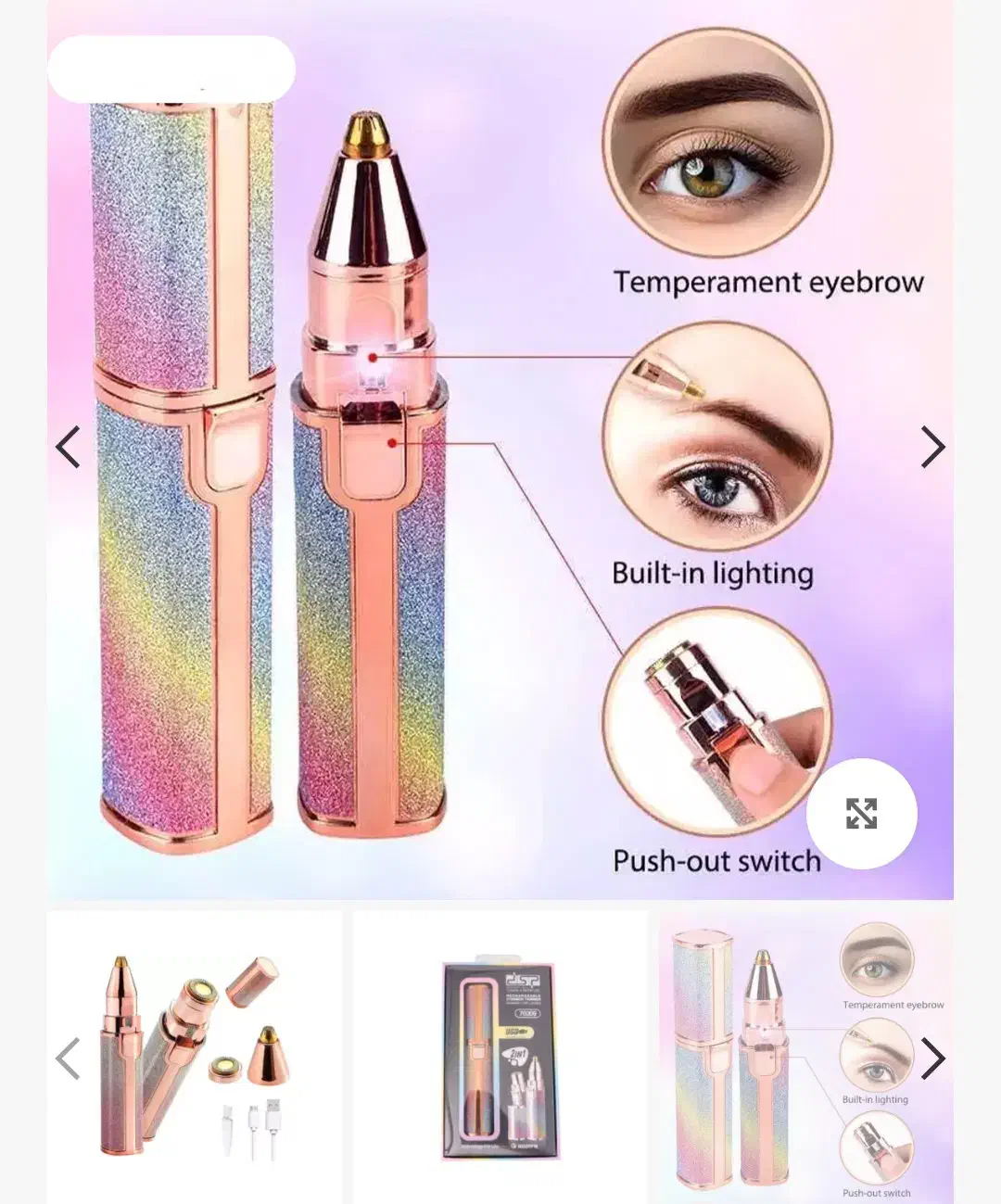The height and width of the screenshot is (1204, 1001).
Task: Go to next thumbnails in the strip
Action: pyautogui.click(x=931, y=1058)
